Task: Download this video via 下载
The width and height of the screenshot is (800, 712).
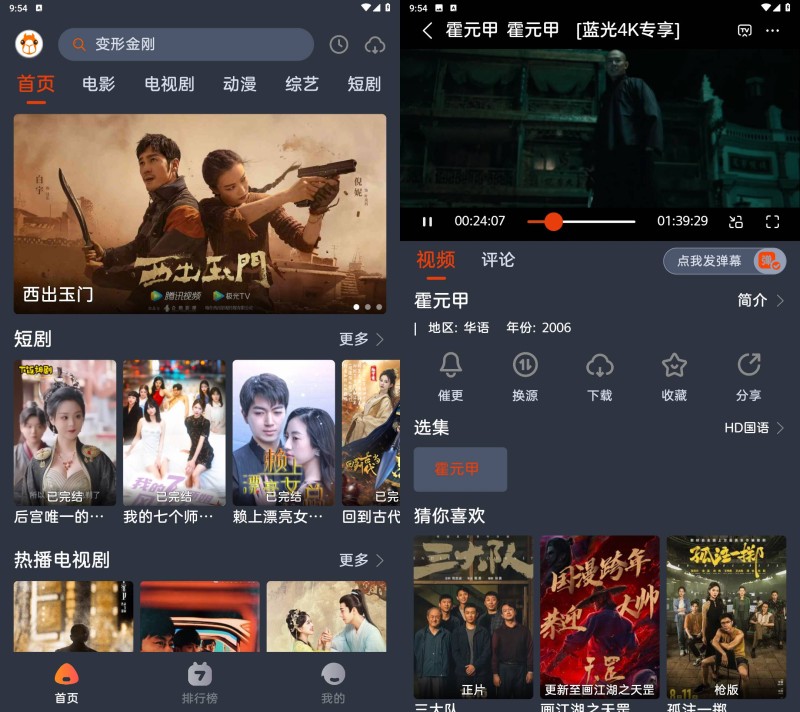Action: 599,376
